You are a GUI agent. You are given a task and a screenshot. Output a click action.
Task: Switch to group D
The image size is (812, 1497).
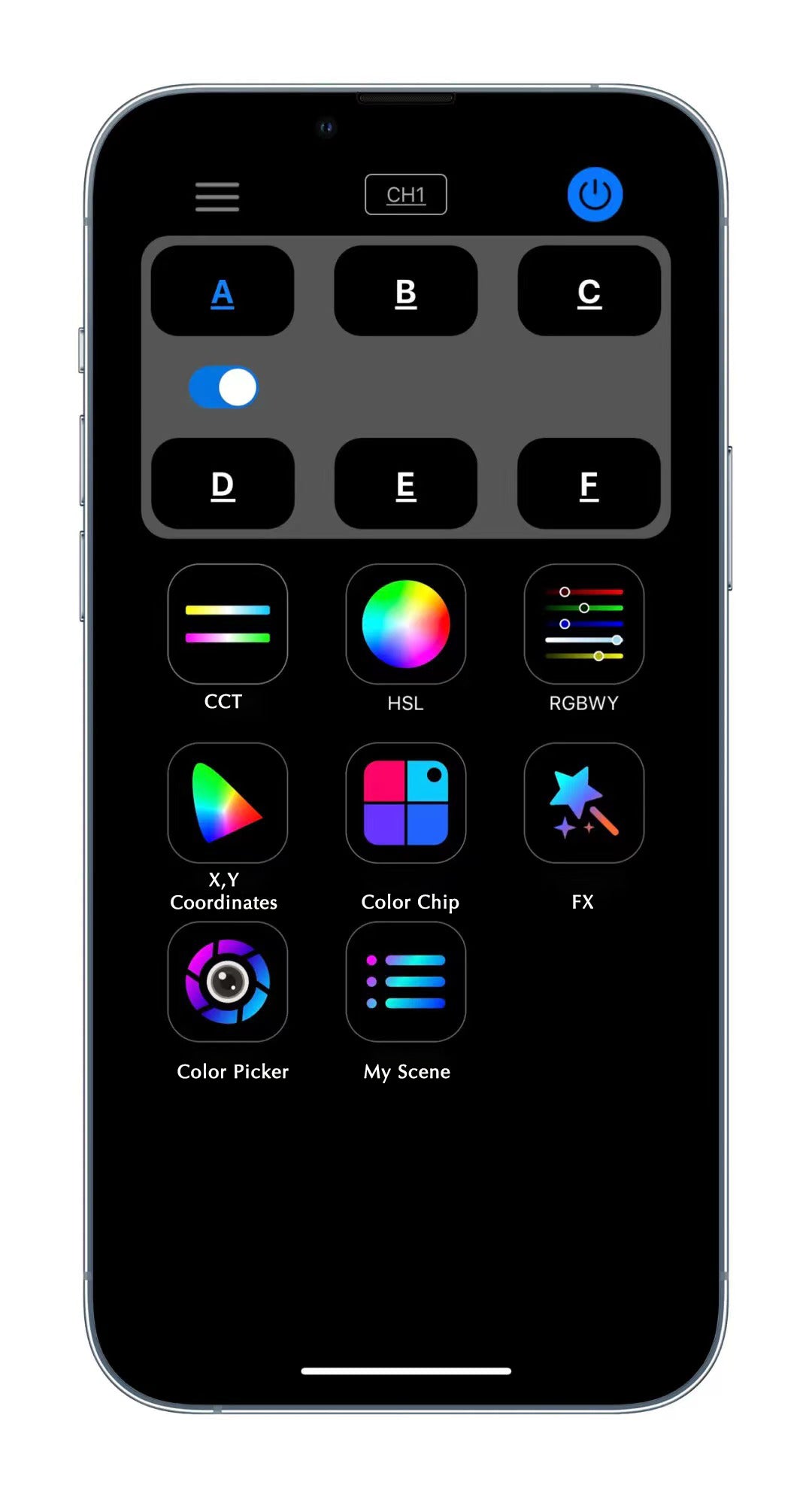(223, 484)
